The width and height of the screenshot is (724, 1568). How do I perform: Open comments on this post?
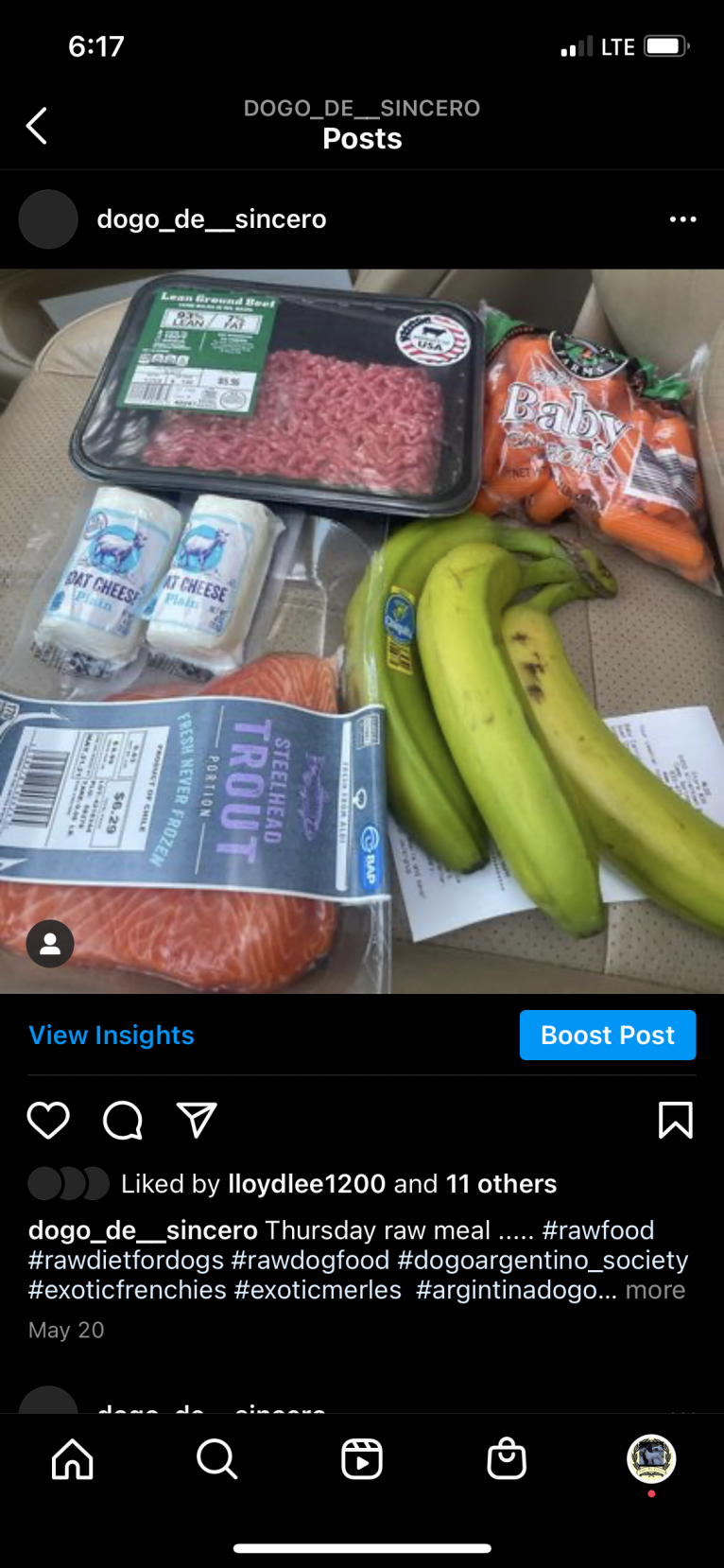(123, 1121)
